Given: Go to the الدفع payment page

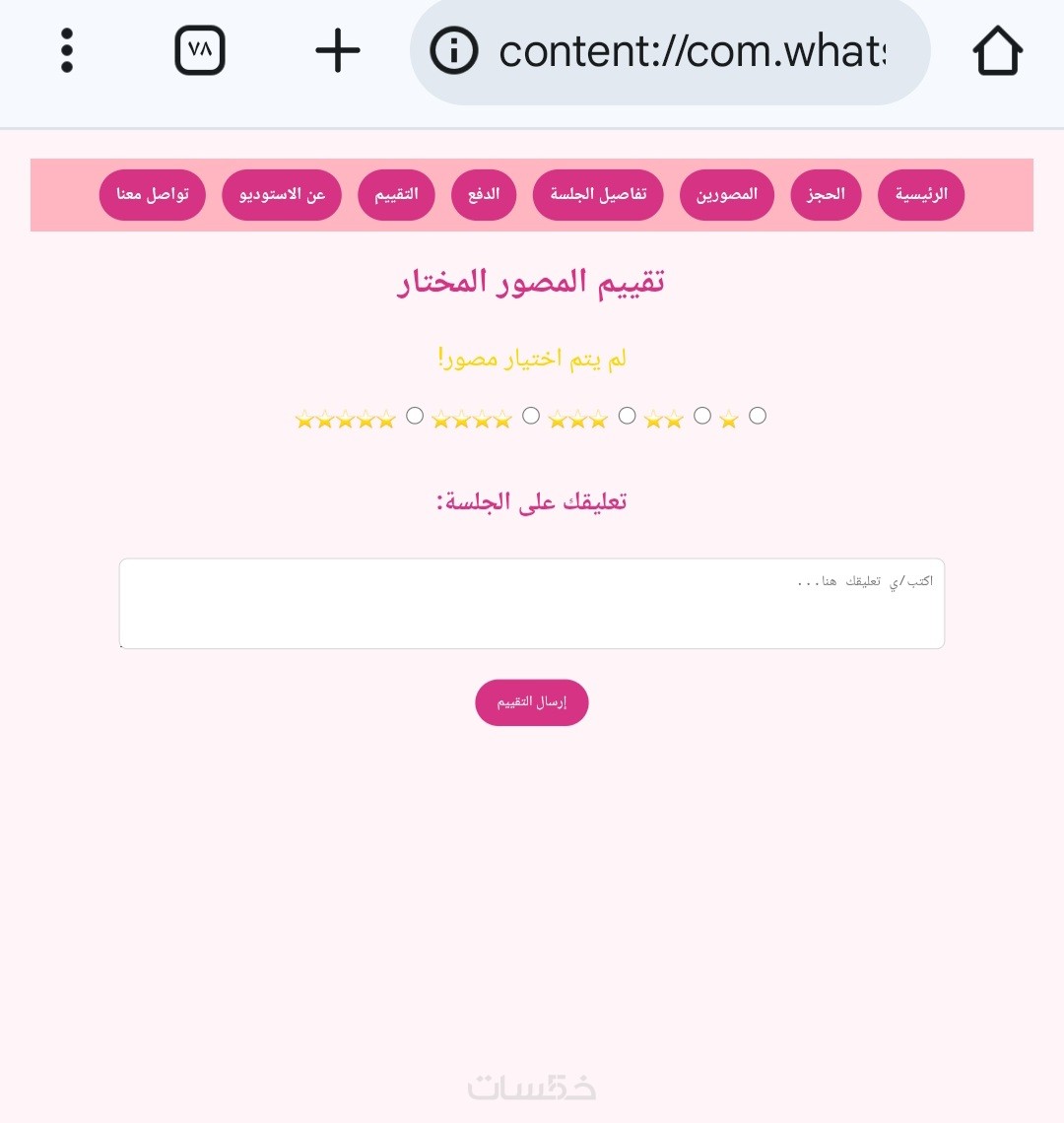Looking at the screenshot, I should [484, 195].
